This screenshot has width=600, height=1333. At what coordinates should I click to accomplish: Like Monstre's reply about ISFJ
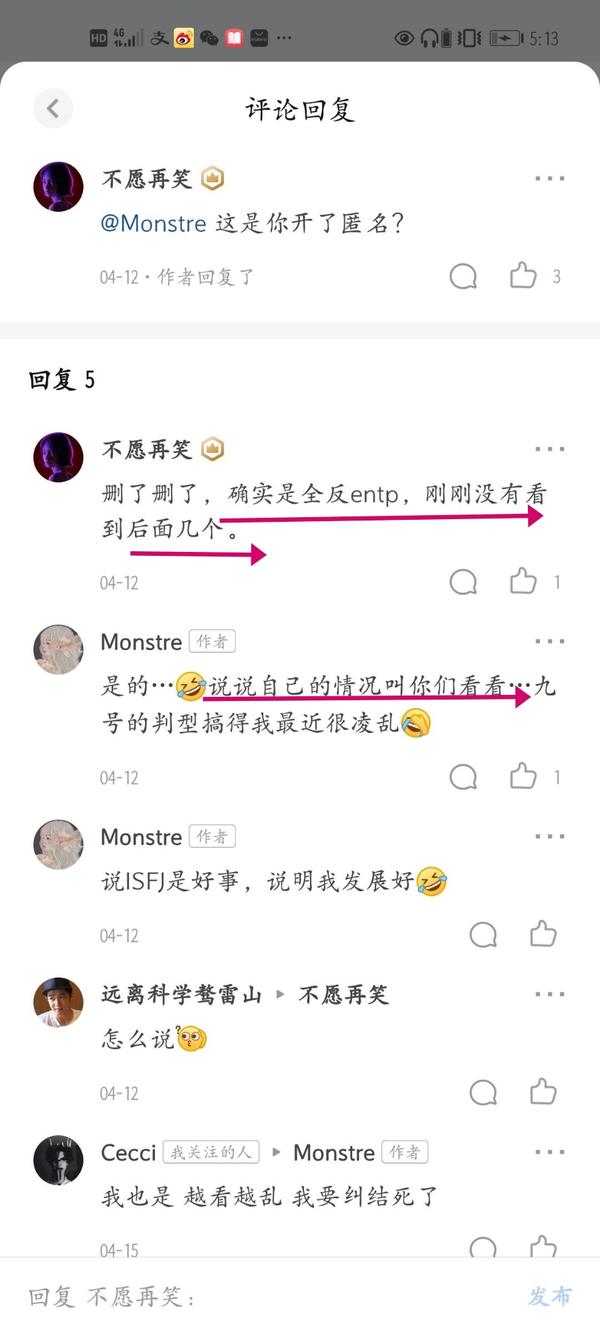(543, 934)
